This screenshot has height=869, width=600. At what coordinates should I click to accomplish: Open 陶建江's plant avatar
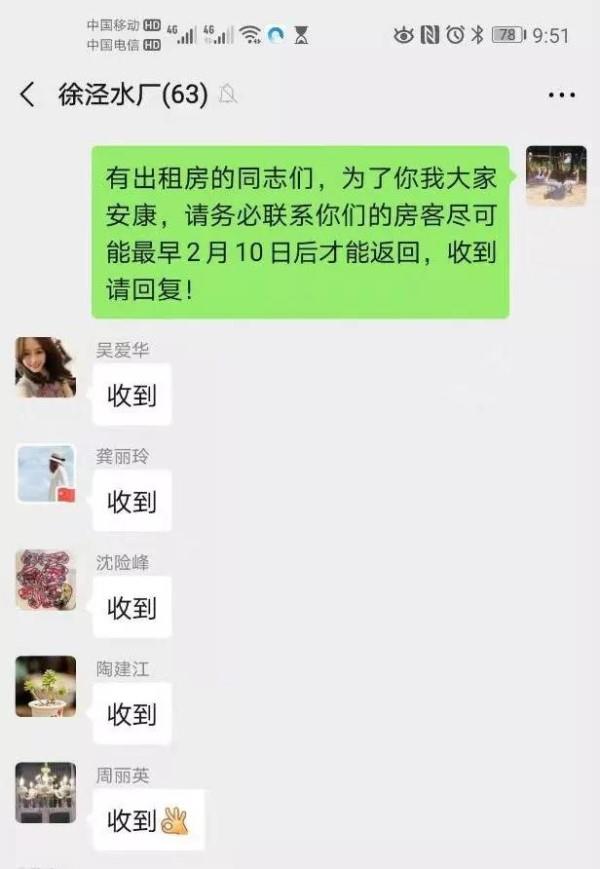46,685
